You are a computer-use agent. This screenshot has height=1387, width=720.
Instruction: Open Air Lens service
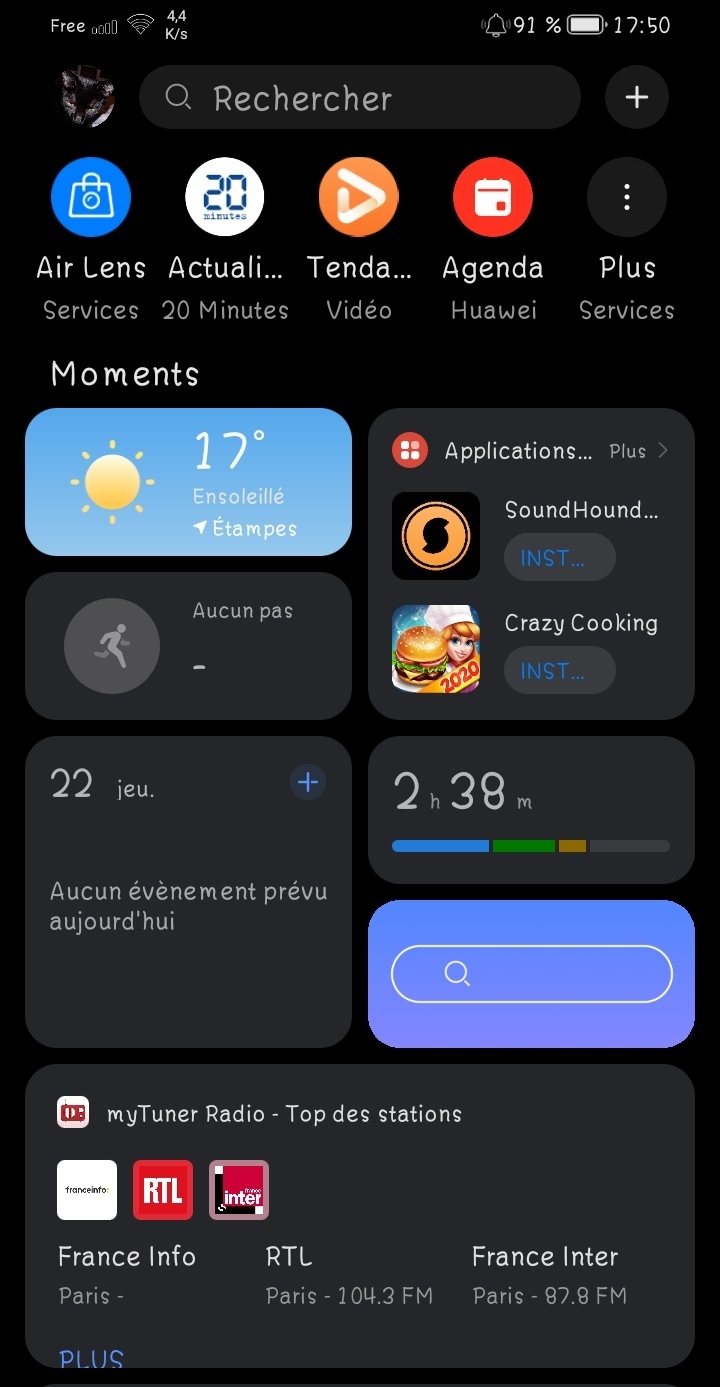click(x=91, y=197)
